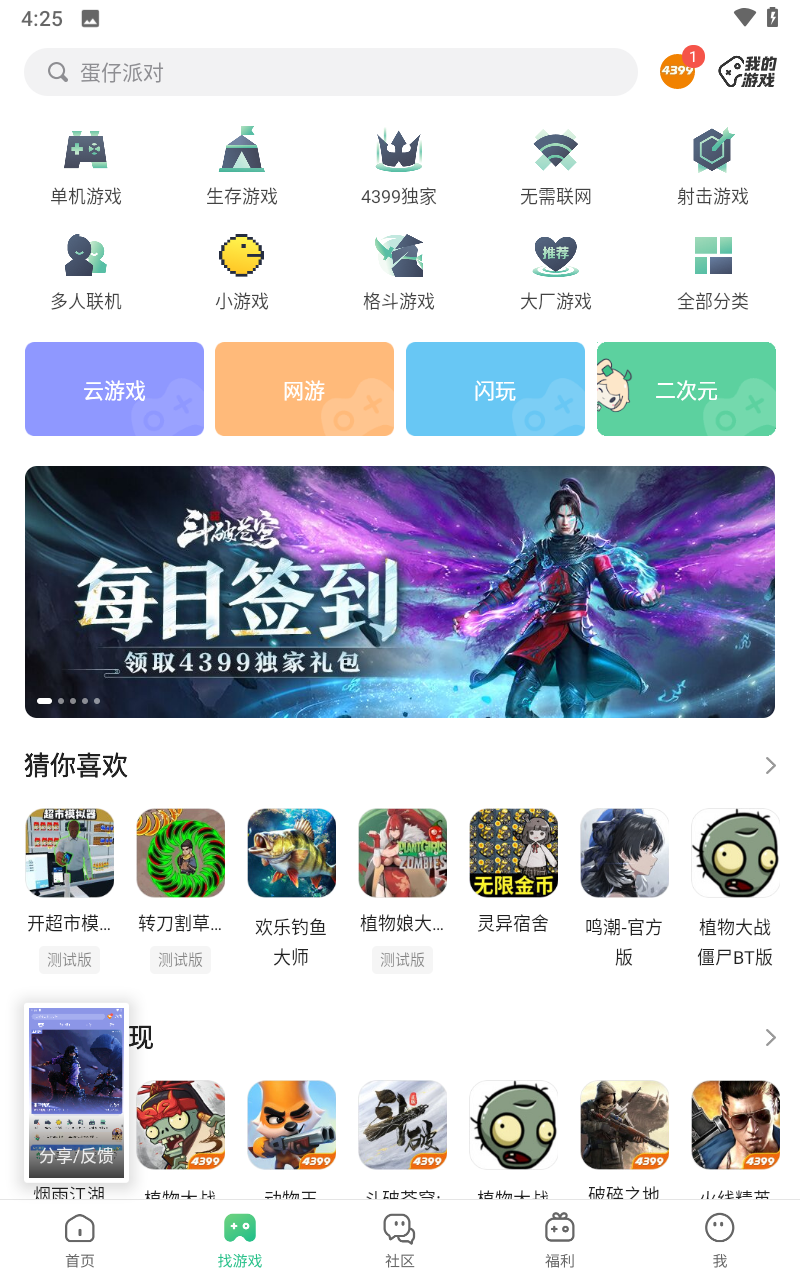
Task: Open the 每日签到 daily check-in banner
Action: pyautogui.click(x=400, y=592)
